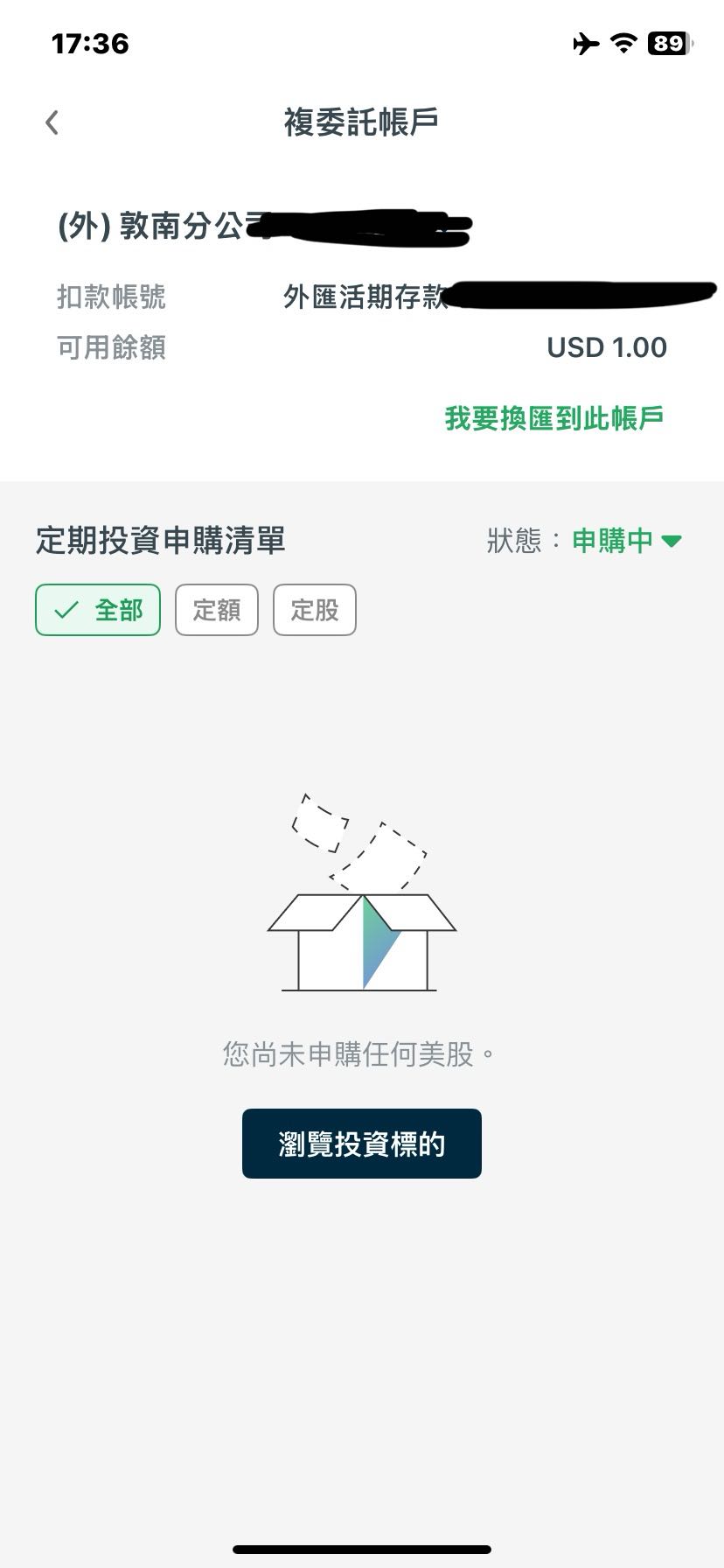This screenshot has width=724, height=1568.
Task: Open the 申購中 status dropdown
Action: click(x=613, y=542)
